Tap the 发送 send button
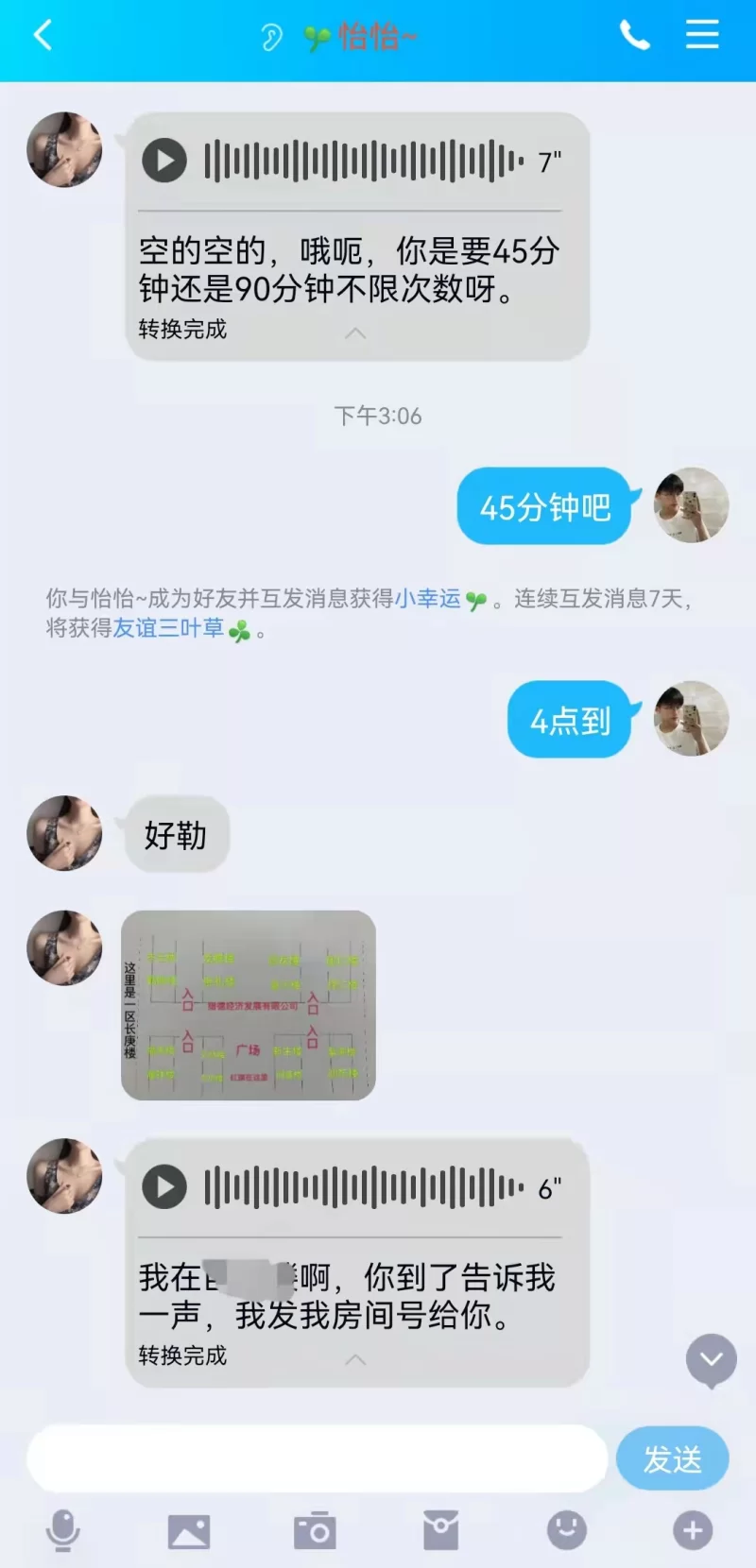 coord(672,1458)
